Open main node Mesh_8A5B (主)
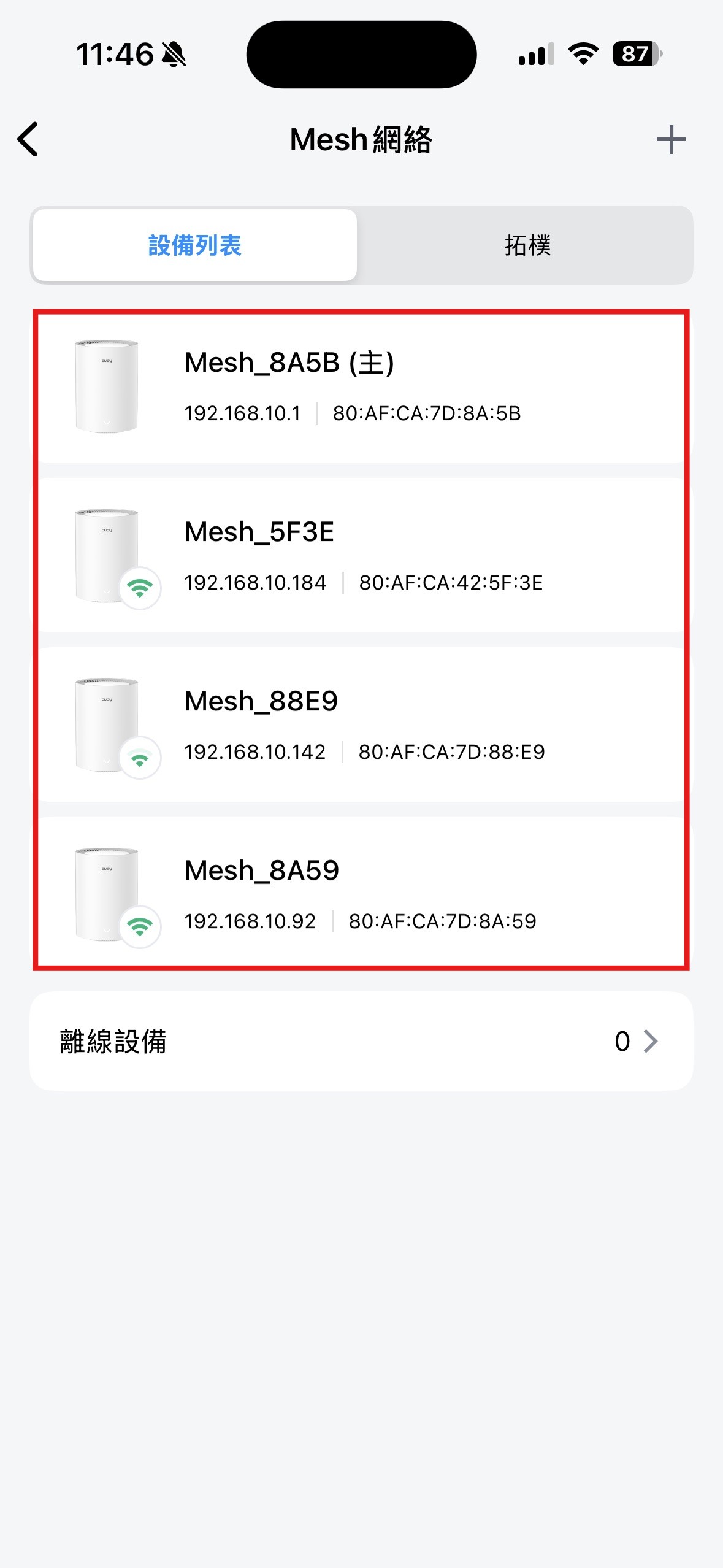723x1568 pixels. (361, 387)
